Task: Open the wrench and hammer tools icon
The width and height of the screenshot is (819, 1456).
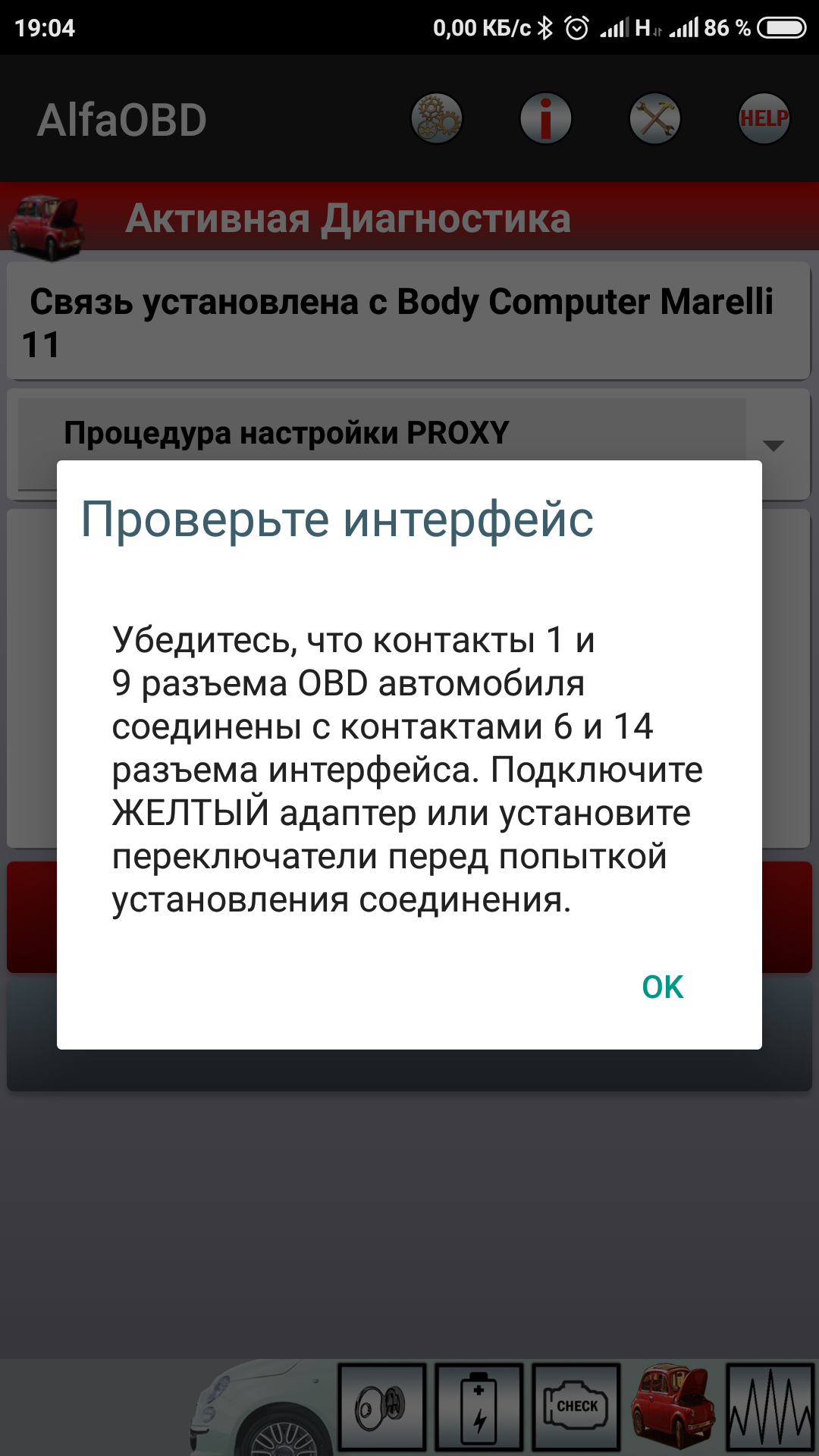Action: tap(655, 119)
